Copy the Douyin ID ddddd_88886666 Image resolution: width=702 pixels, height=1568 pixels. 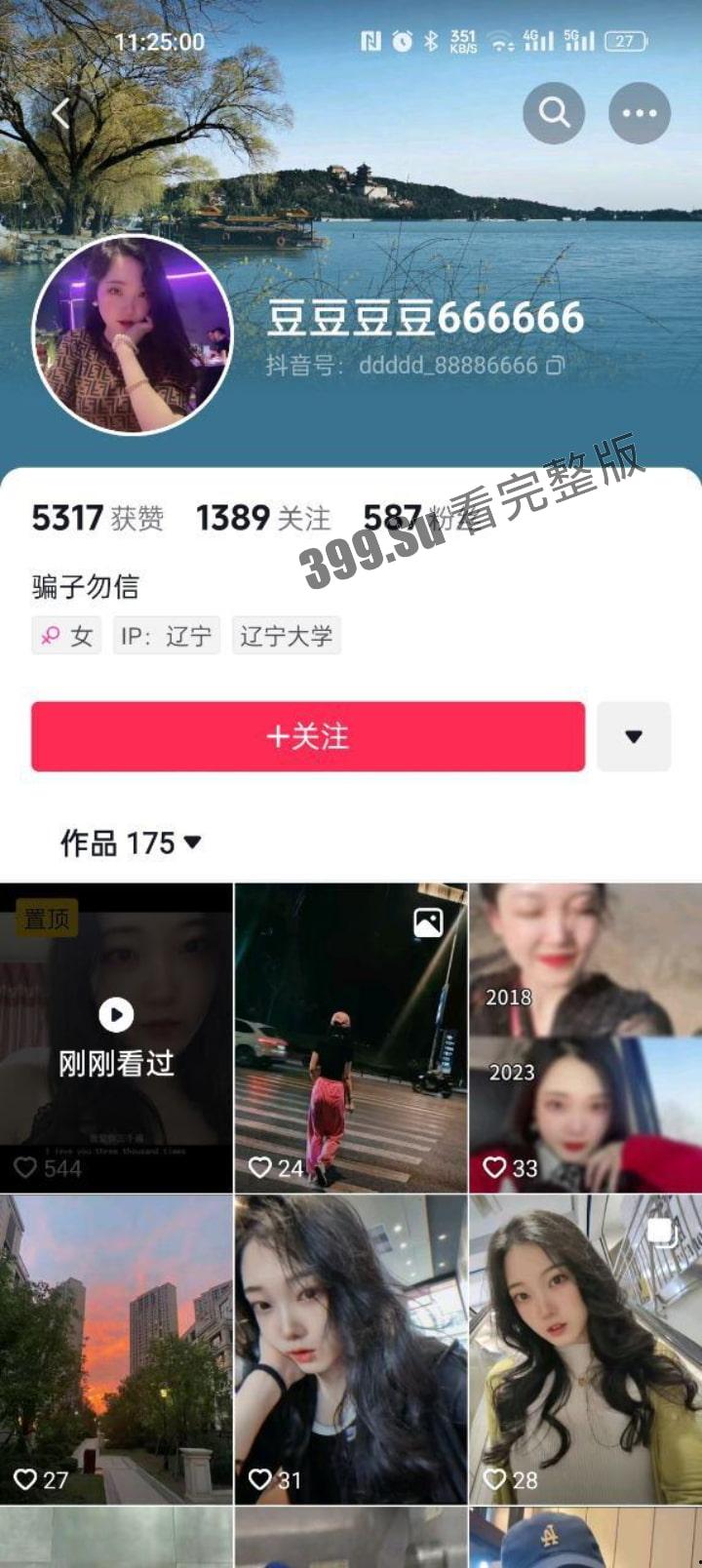(555, 366)
